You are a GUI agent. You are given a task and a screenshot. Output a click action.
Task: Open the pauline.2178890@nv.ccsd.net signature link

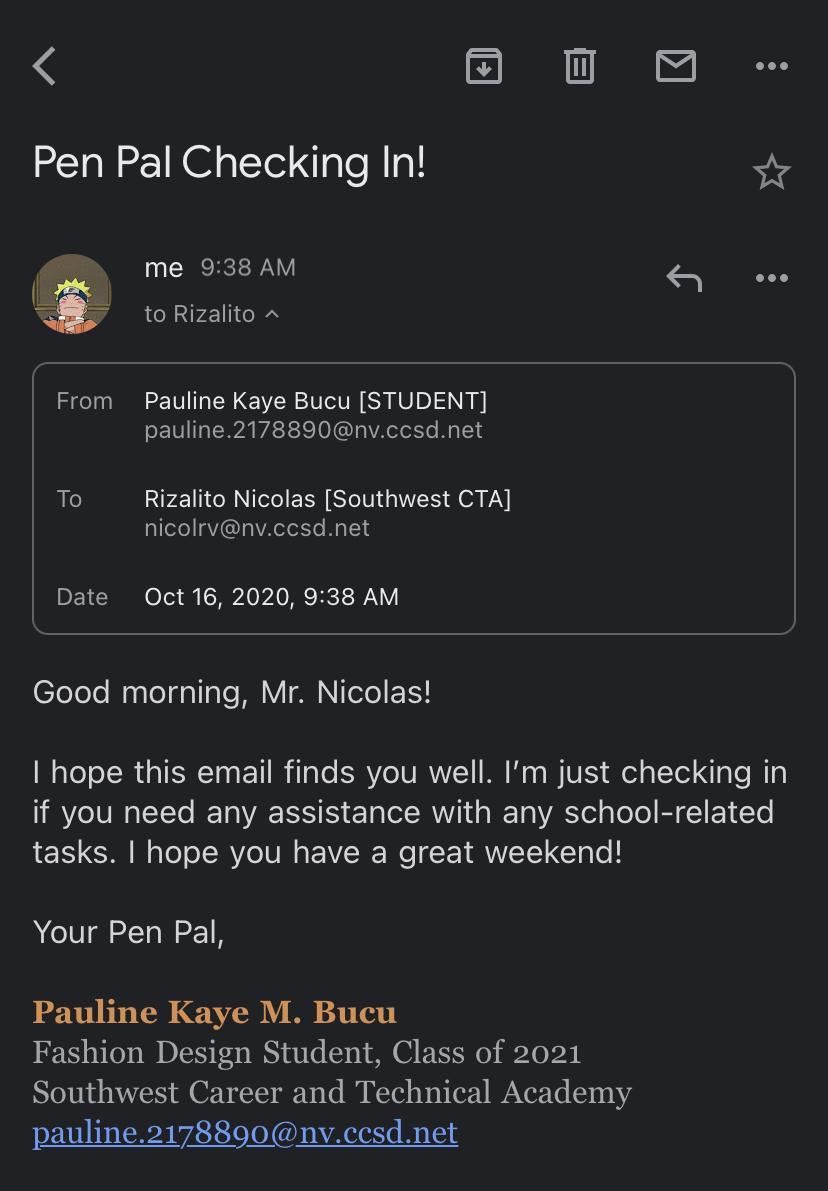245,1132
